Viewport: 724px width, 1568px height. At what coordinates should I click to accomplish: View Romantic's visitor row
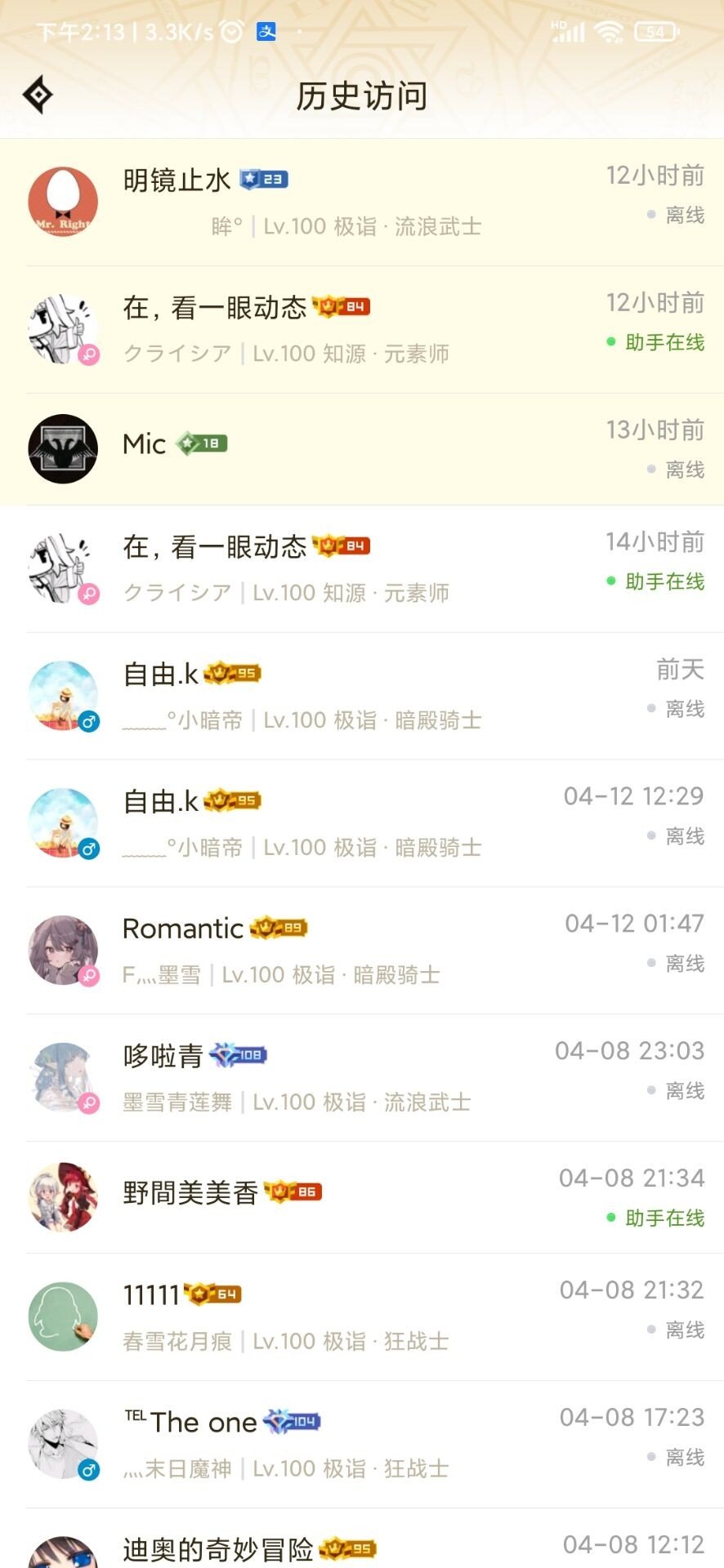pyautogui.click(x=362, y=951)
